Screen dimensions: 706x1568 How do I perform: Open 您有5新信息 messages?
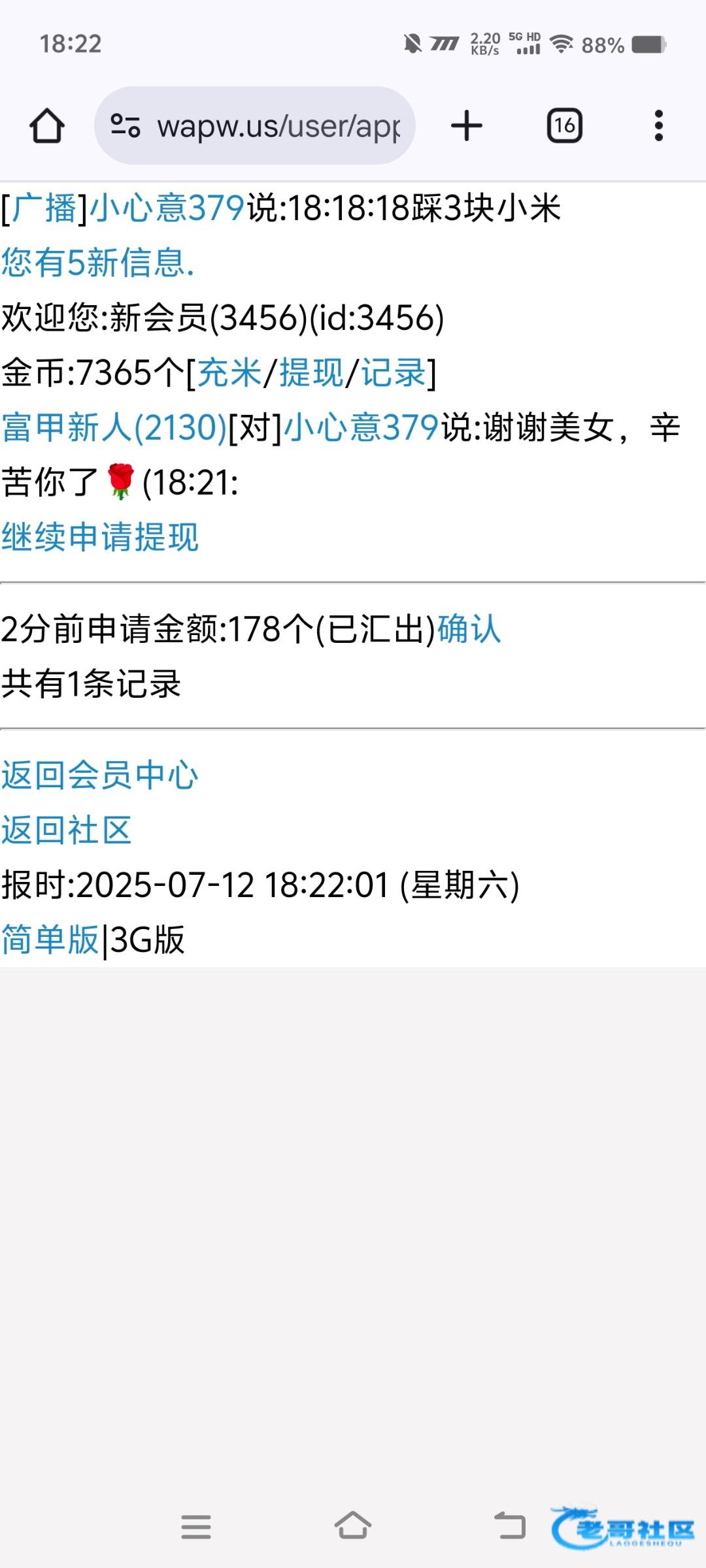(98, 263)
